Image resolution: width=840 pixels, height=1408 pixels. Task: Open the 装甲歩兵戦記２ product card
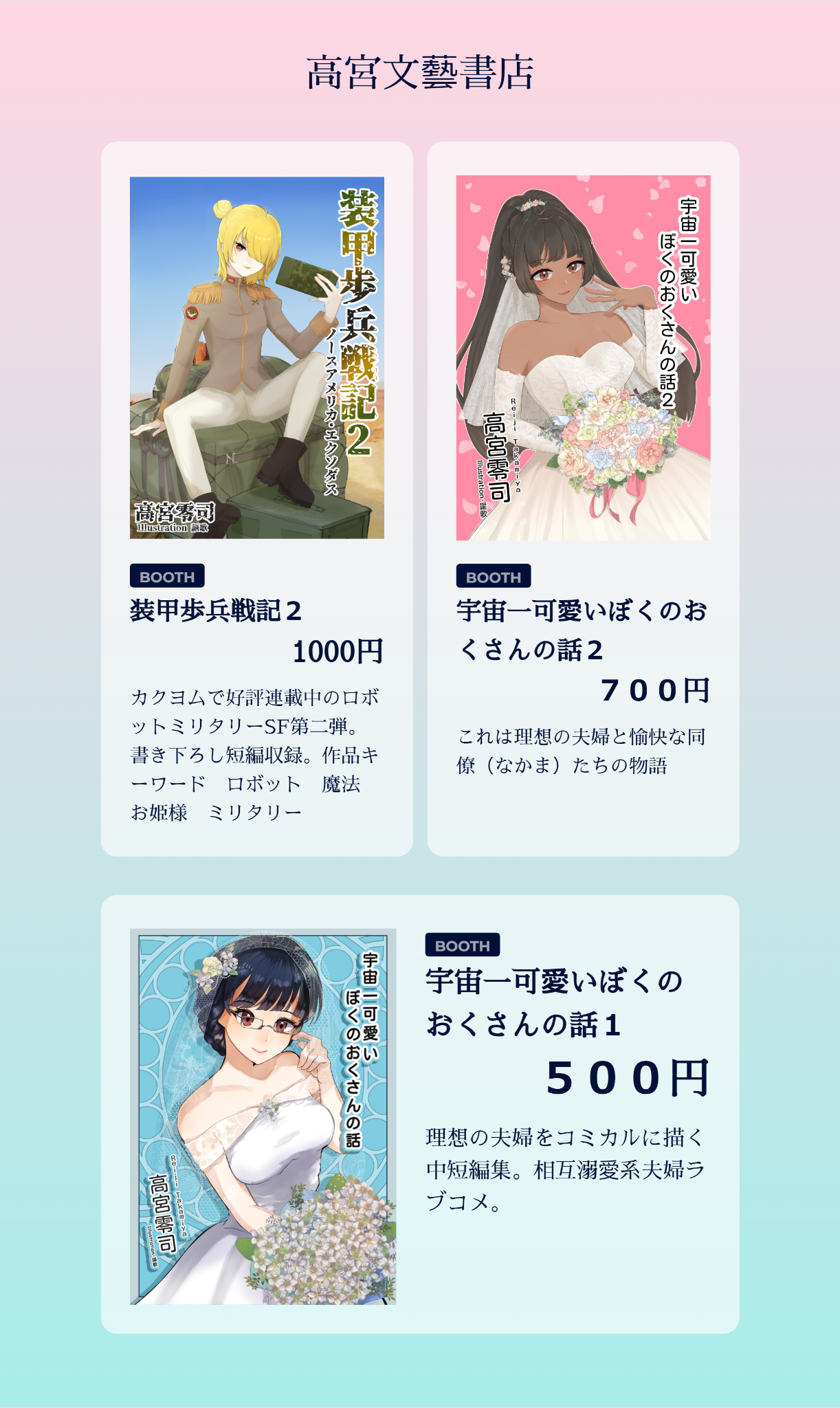[257, 499]
